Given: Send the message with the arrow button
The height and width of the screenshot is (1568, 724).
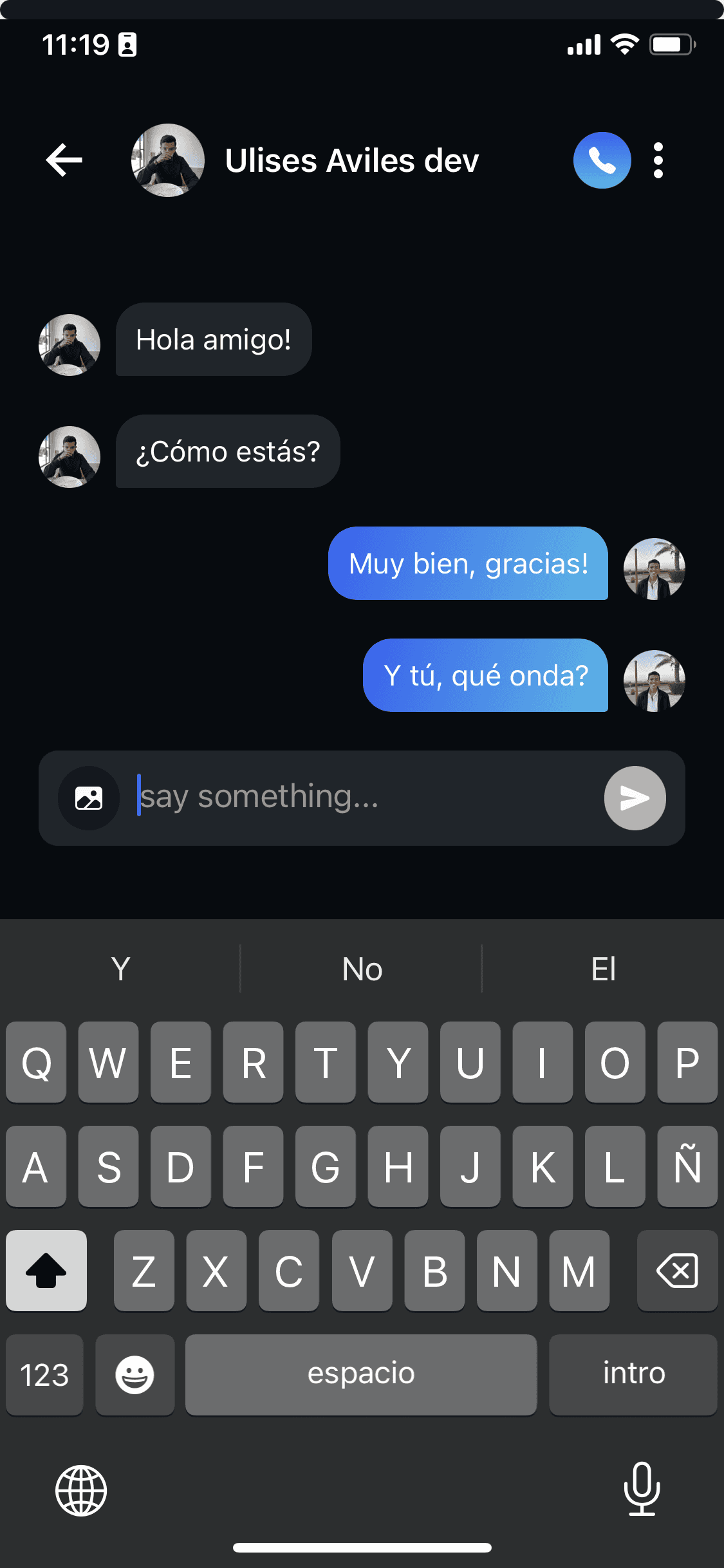Looking at the screenshot, I should click(x=635, y=798).
